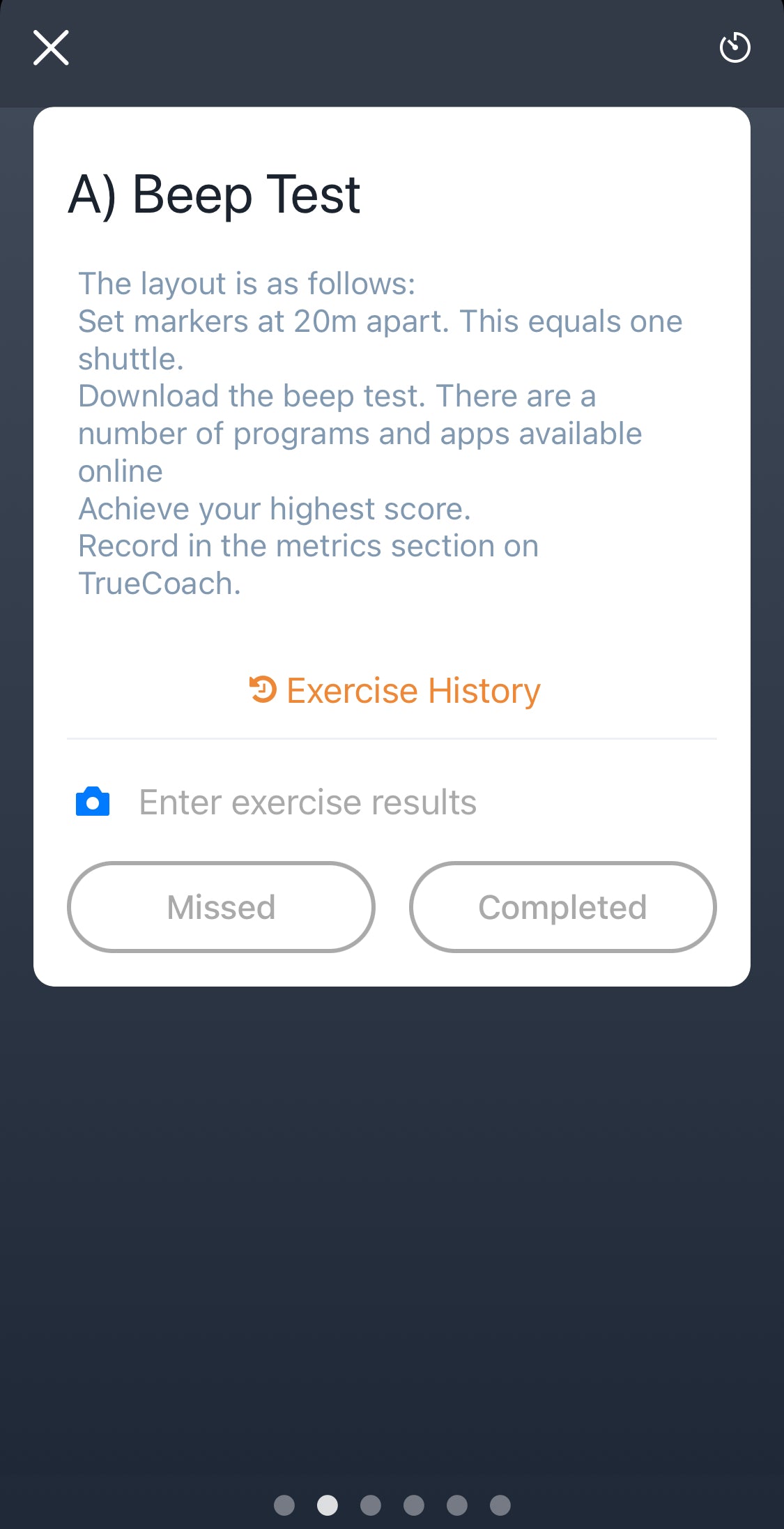Close the Beep Test workout screen
Screen dimensions: 784x1529
51,47
